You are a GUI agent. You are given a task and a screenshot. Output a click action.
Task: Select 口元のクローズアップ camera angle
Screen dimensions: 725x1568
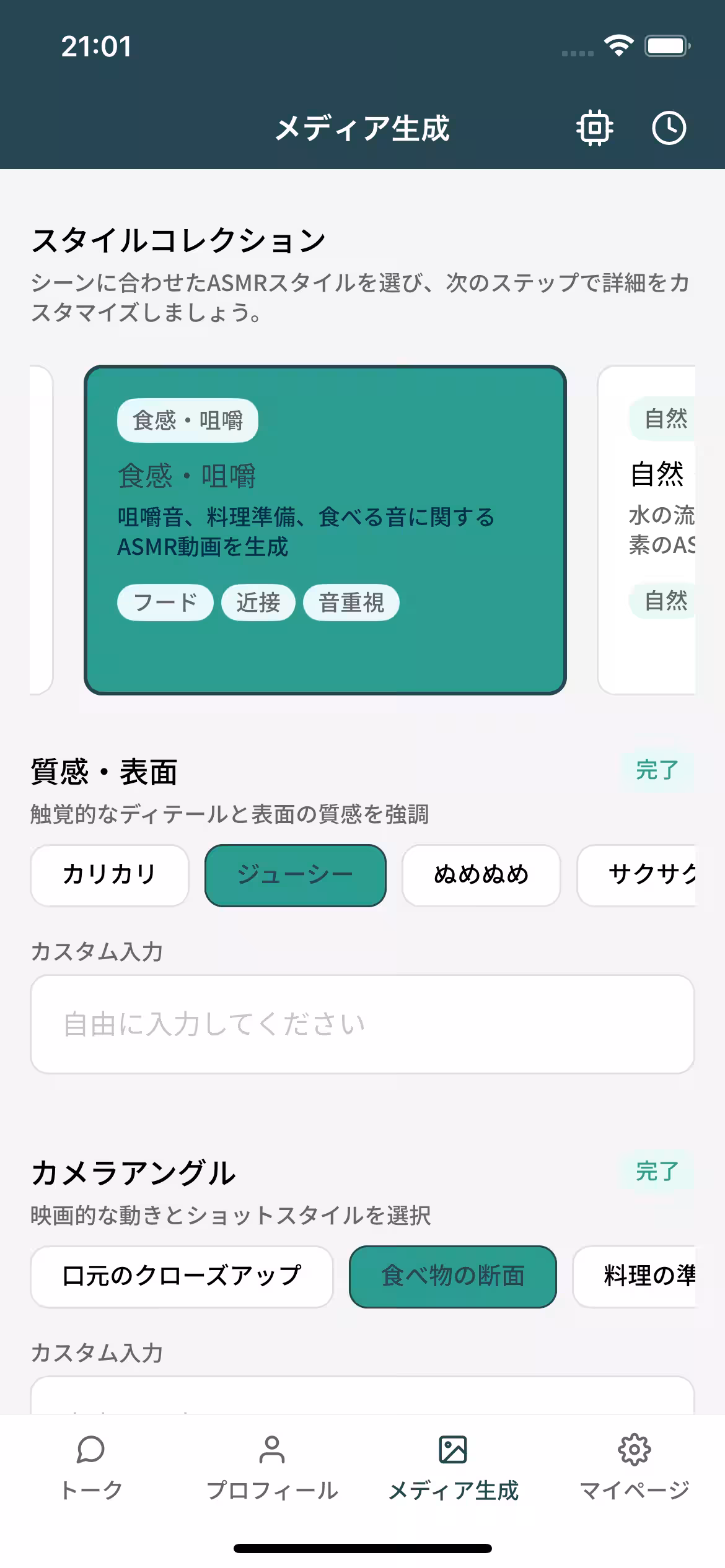[181, 1278]
